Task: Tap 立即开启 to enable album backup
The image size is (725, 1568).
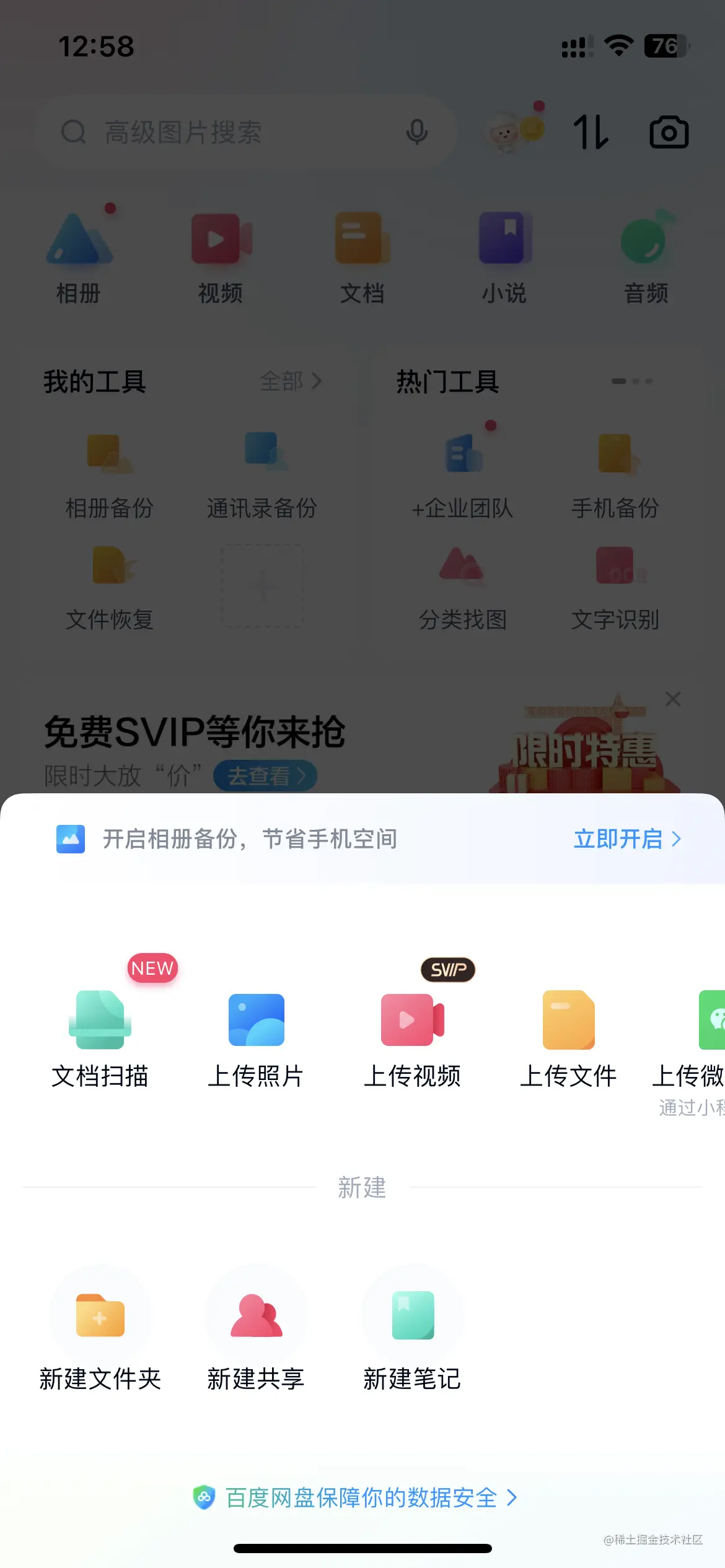Action: tap(626, 839)
